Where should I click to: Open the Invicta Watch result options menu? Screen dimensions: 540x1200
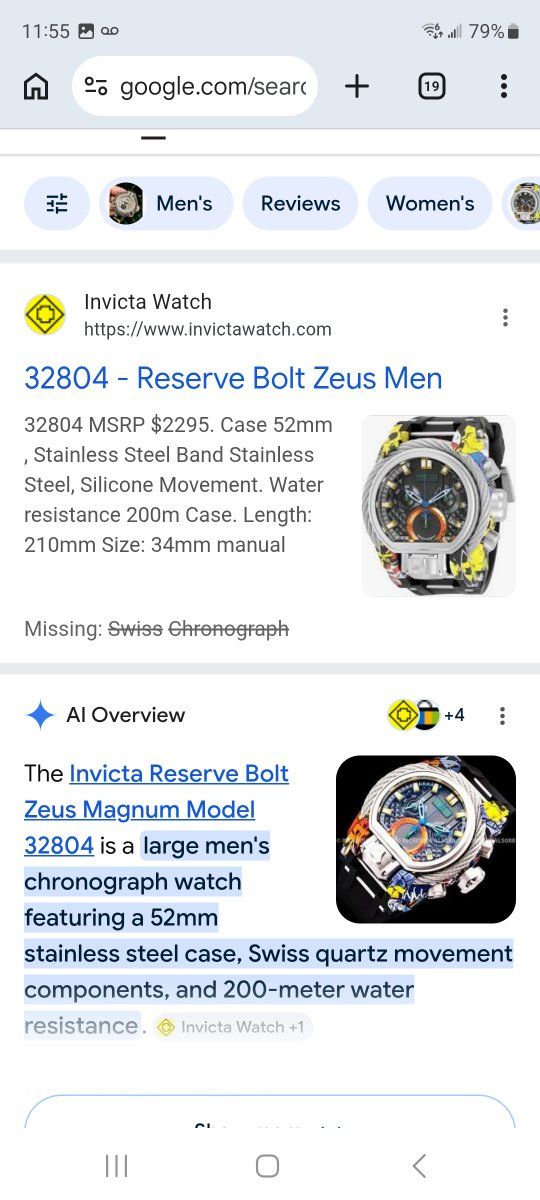coord(505,318)
